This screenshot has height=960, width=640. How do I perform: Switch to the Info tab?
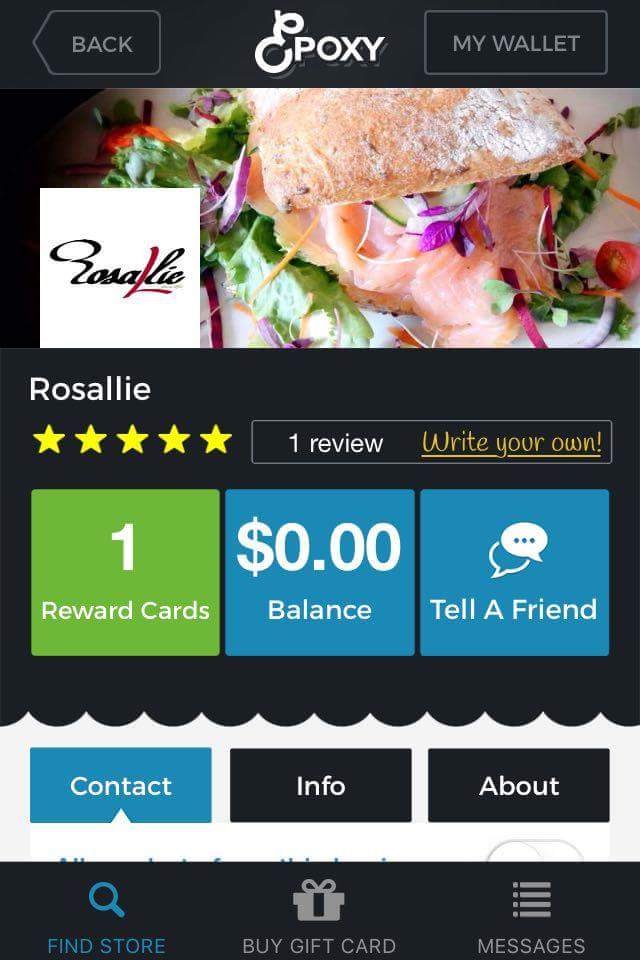click(320, 785)
